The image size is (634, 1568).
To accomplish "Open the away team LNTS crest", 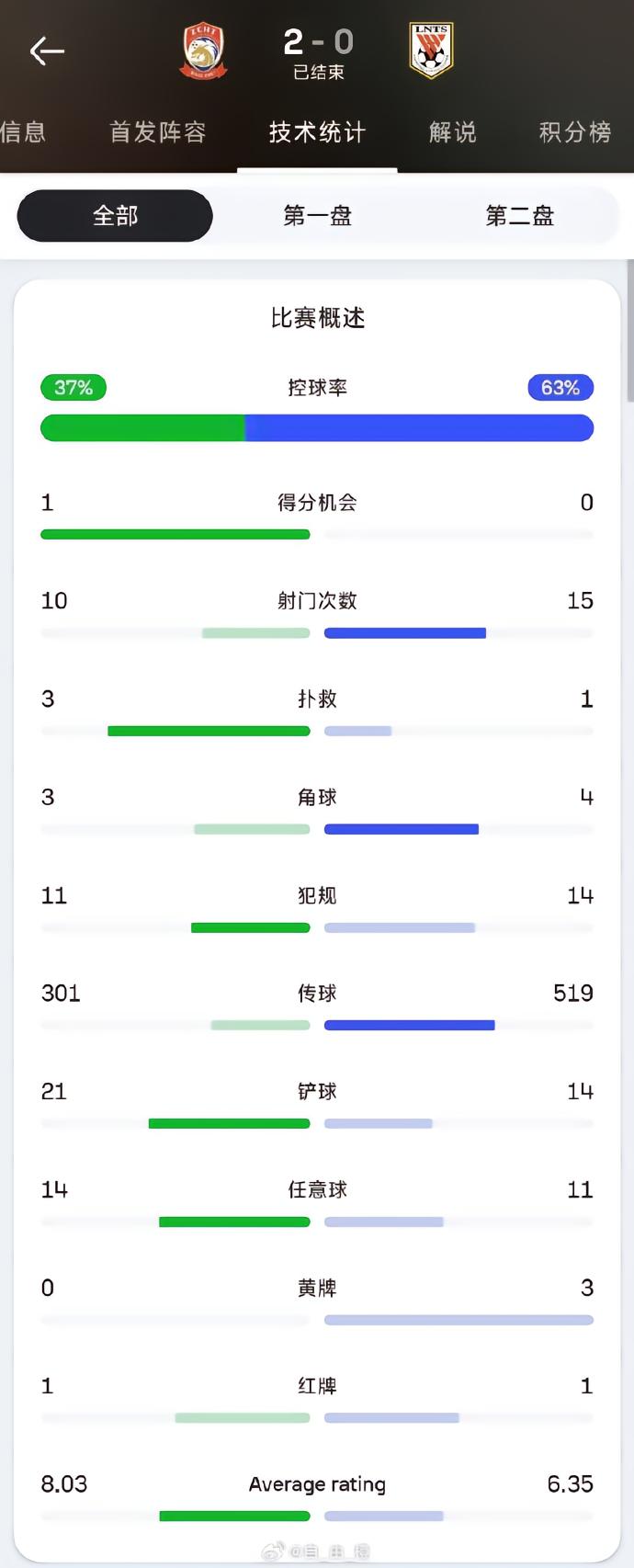I will [x=431, y=51].
